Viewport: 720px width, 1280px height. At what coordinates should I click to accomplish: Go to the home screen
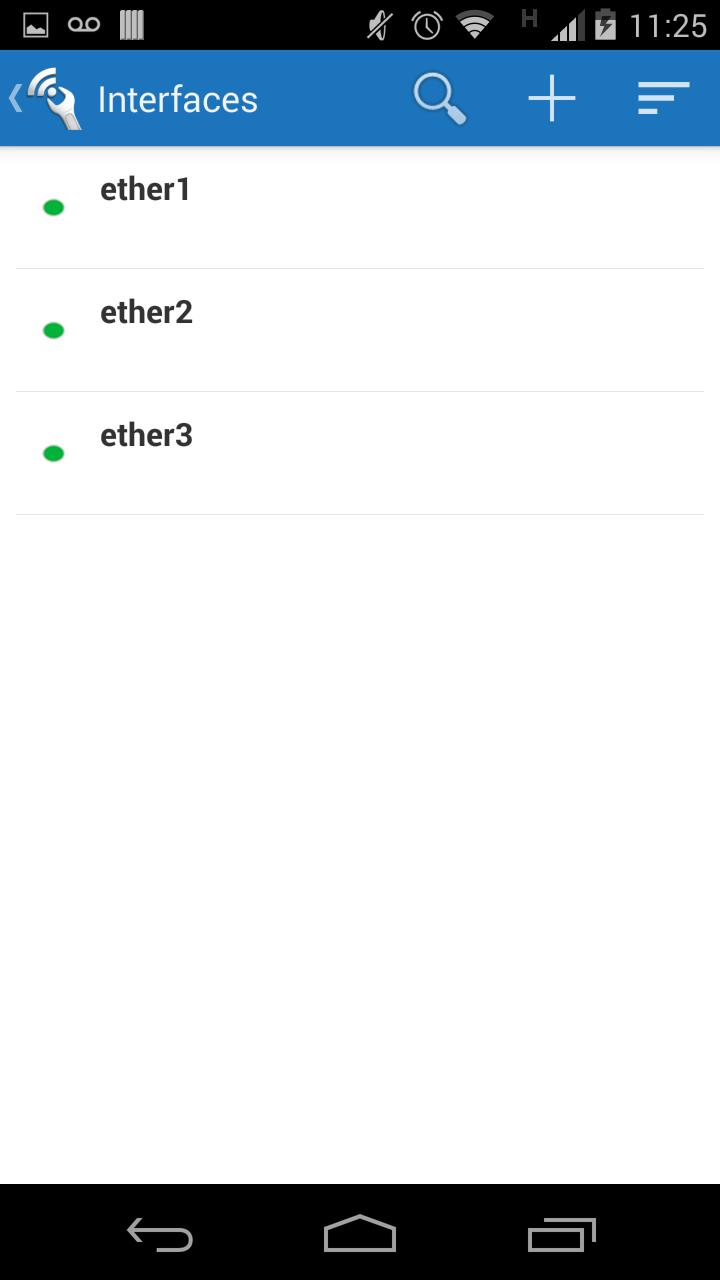[x=360, y=1234]
